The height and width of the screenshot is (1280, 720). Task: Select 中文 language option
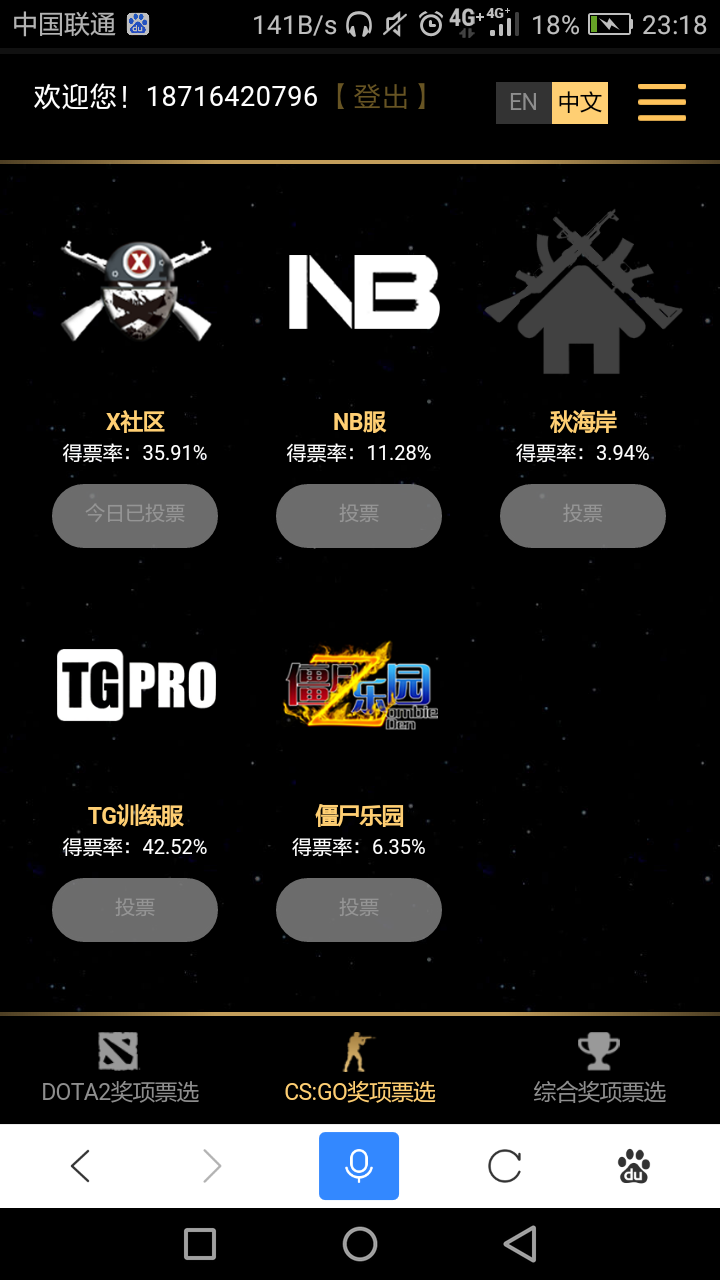click(x=579, y=102)
